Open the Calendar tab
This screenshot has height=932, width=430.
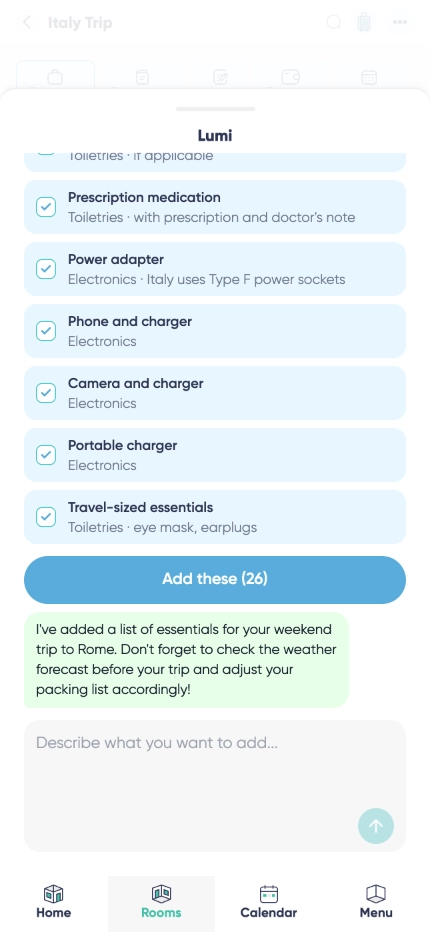coord(269,902)
